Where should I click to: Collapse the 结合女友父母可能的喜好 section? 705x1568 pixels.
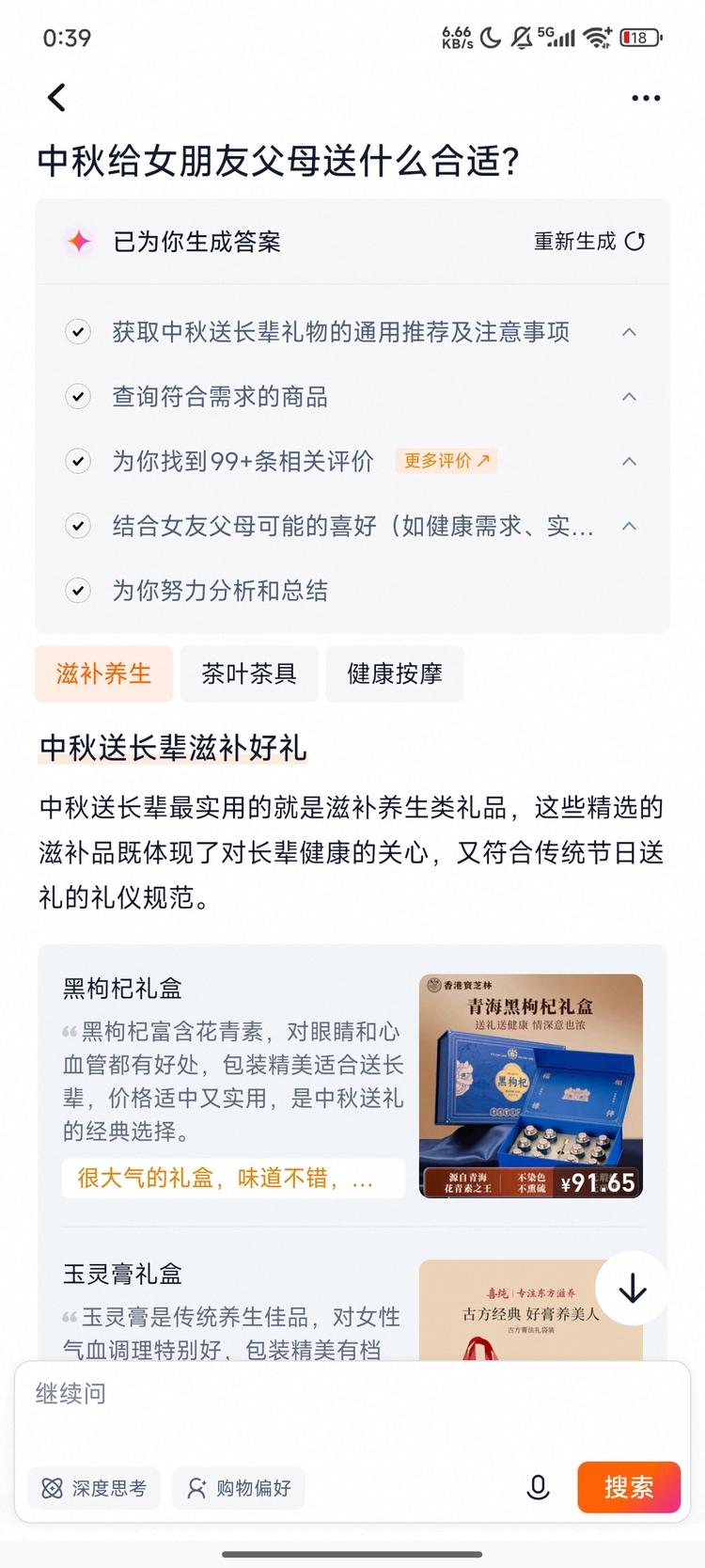(x=630, y=527)
